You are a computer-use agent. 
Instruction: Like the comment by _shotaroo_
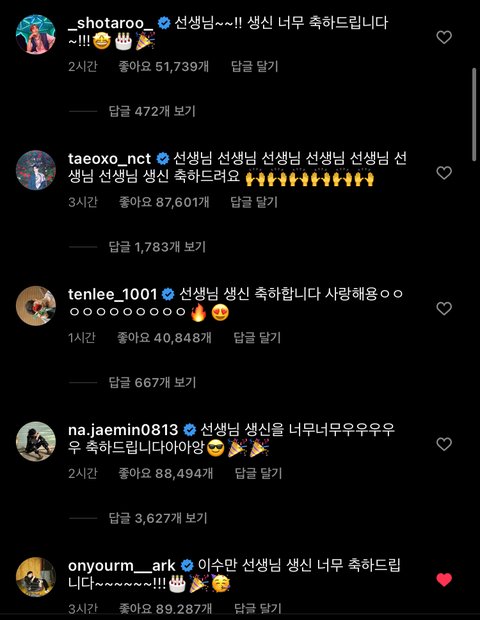point(444,37)
